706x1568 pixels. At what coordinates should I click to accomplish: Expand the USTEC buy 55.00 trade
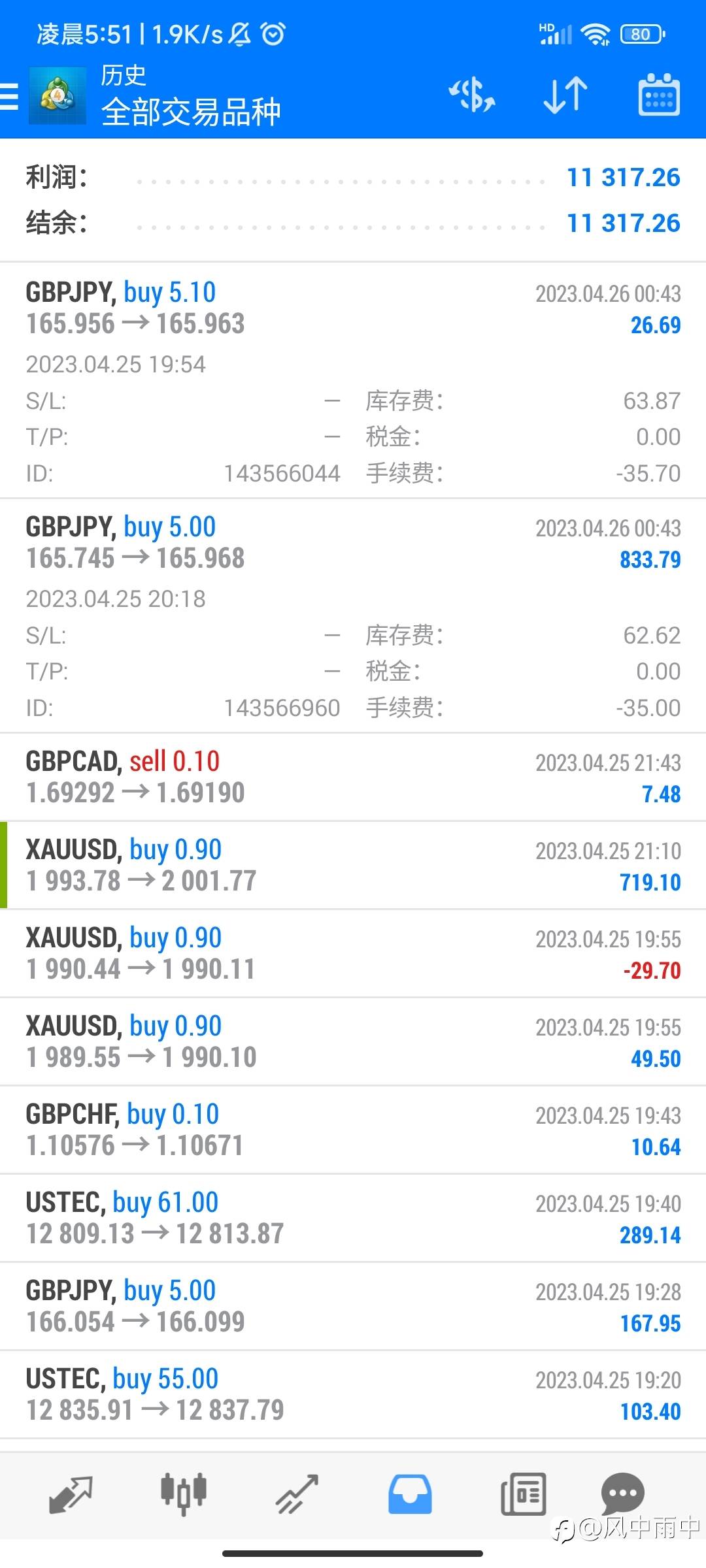[x=353, y=1394]
